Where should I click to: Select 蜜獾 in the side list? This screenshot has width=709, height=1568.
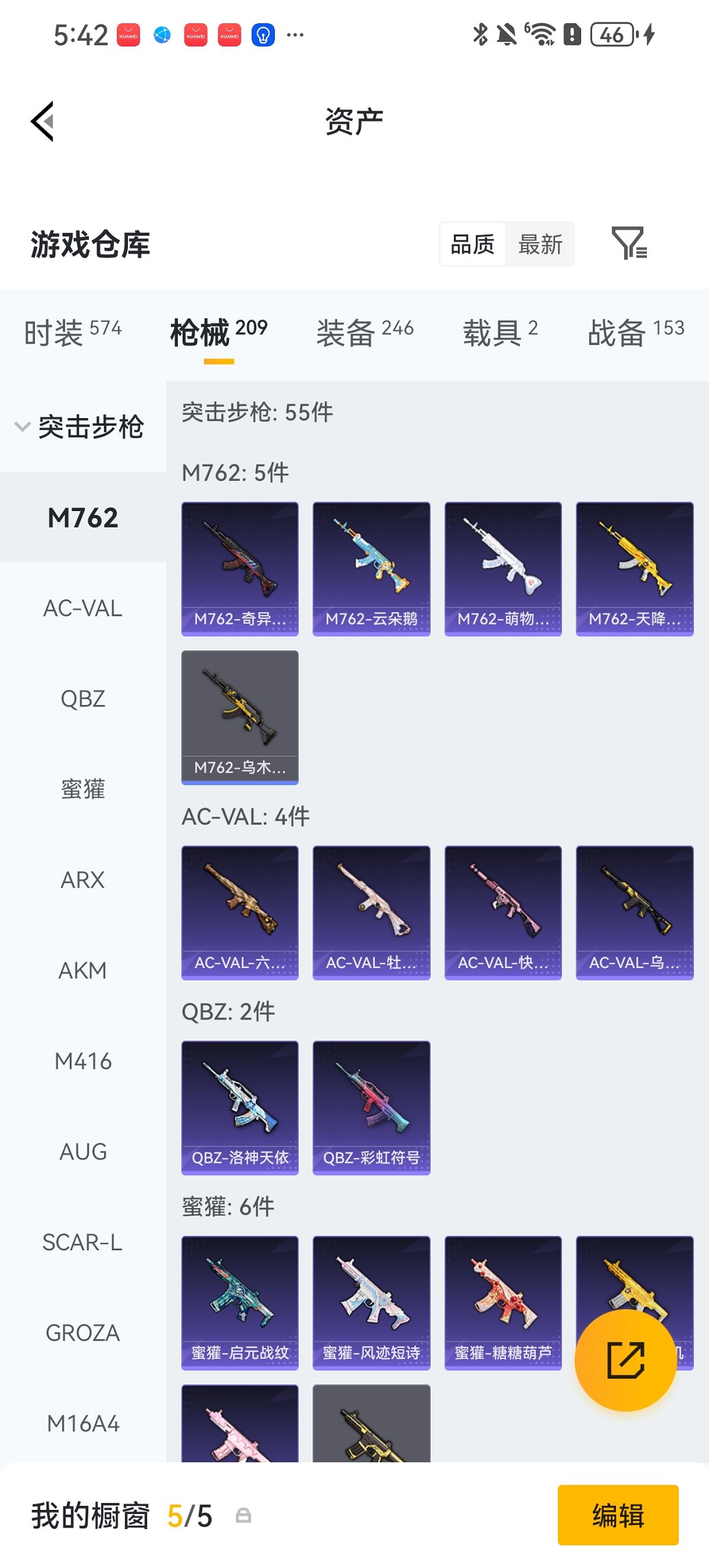(83, 789)
